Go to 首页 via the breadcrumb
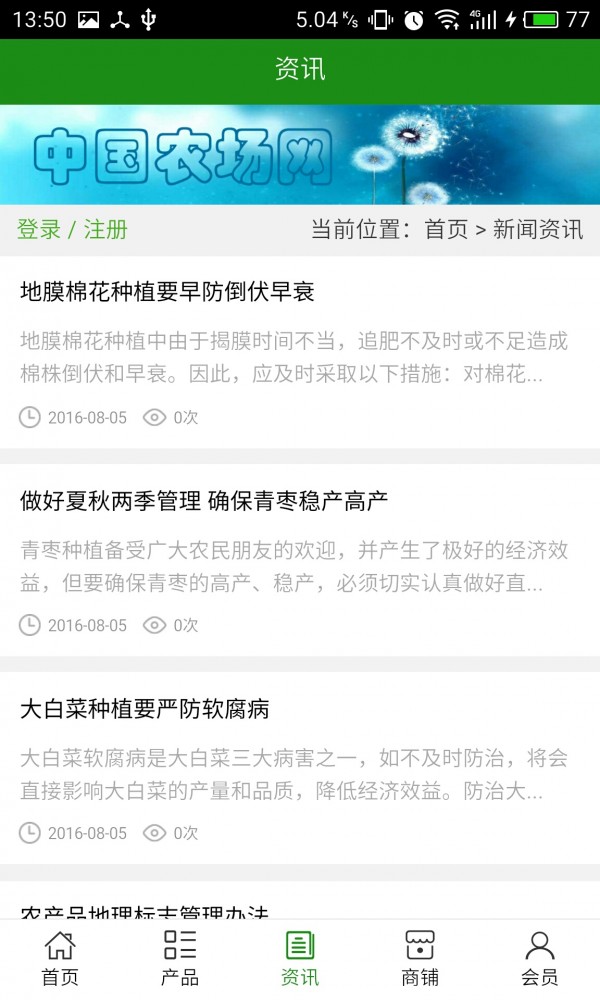 pyautogui.click(x=446, y=230)
